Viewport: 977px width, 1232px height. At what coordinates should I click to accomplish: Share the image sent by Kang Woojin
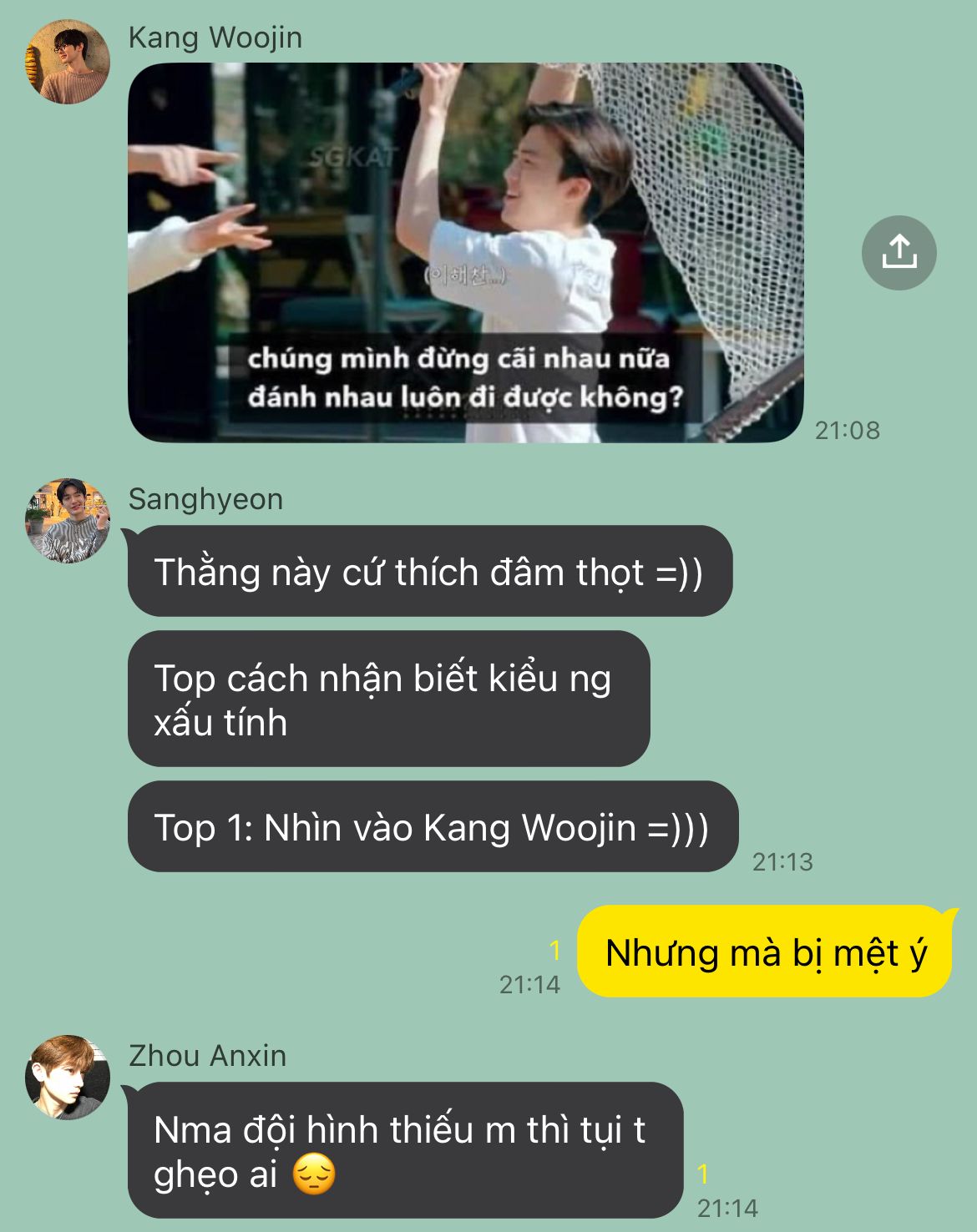(x=899, y=253)
